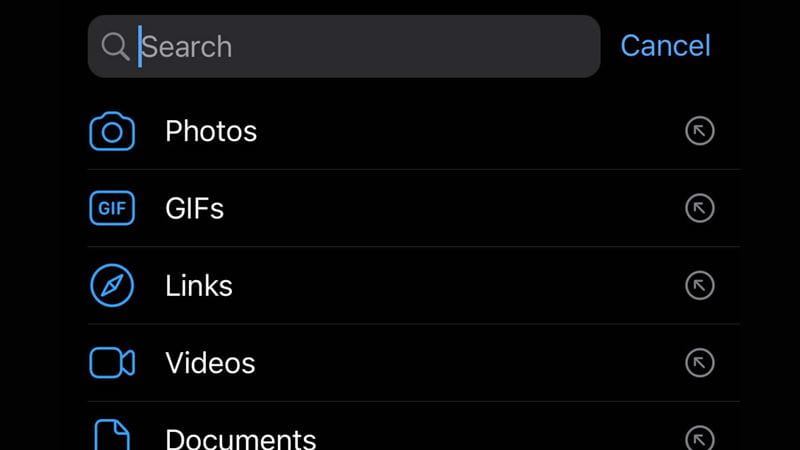
Task: Browse the Links search category
Action: click(199, 286)
